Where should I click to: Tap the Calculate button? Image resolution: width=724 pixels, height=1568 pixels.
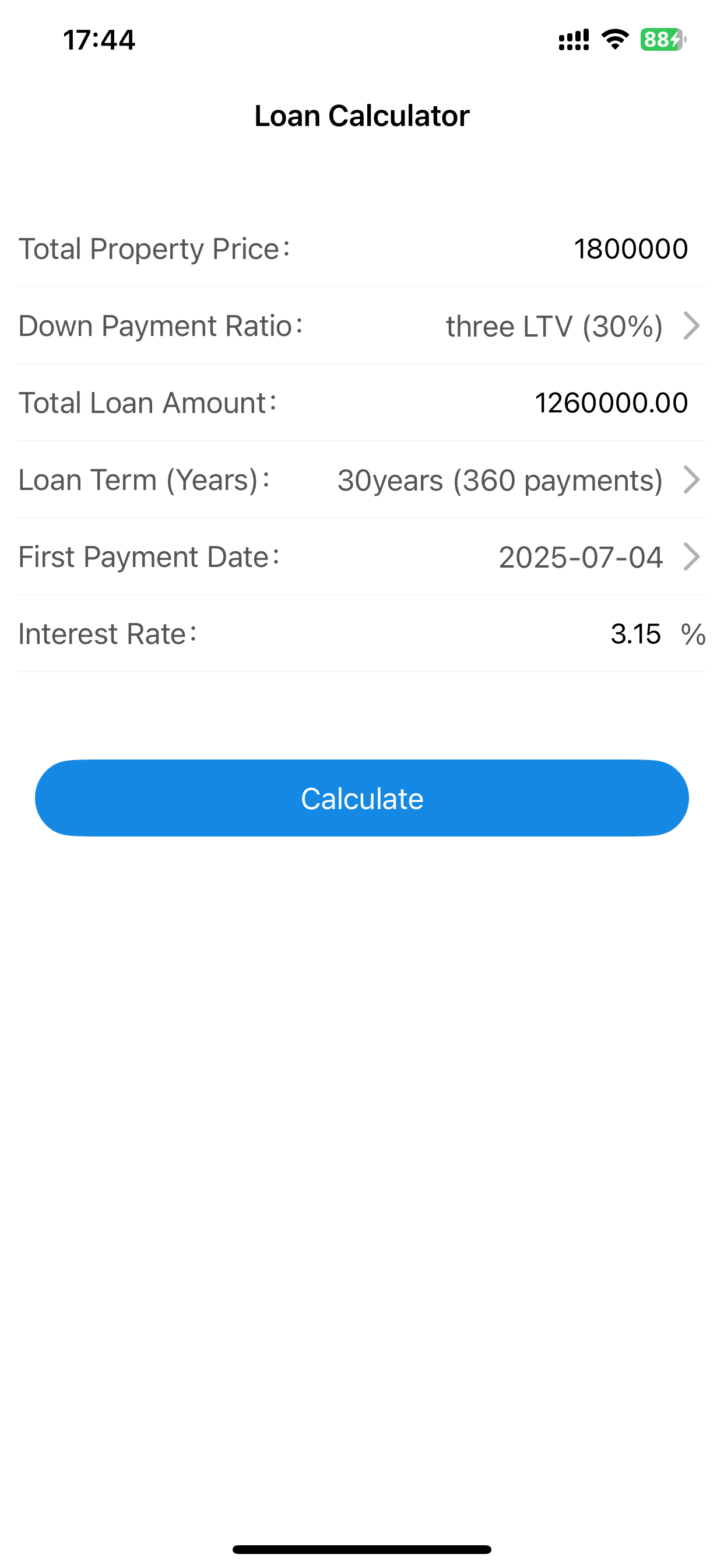coord(362,798)
